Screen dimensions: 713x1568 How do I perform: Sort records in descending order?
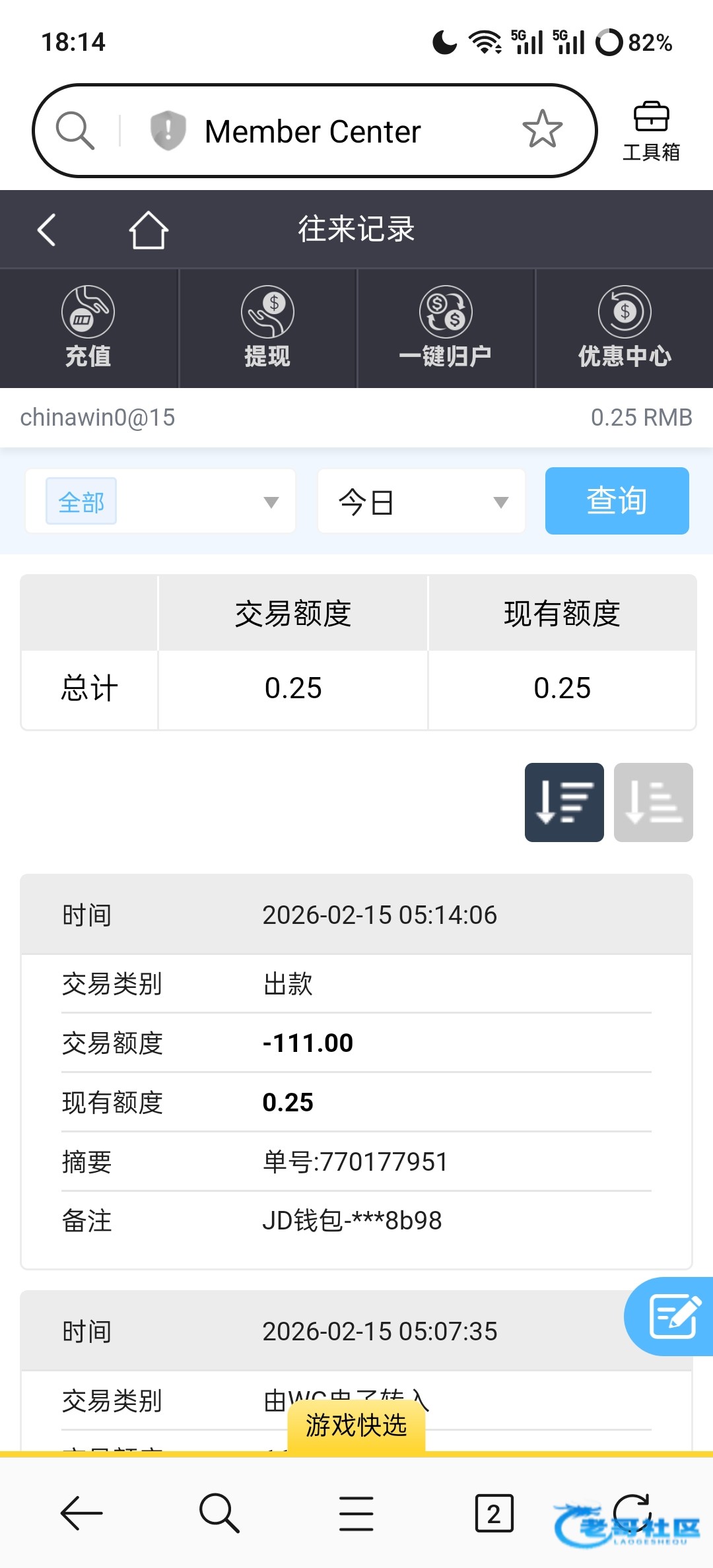coord(564,802)
